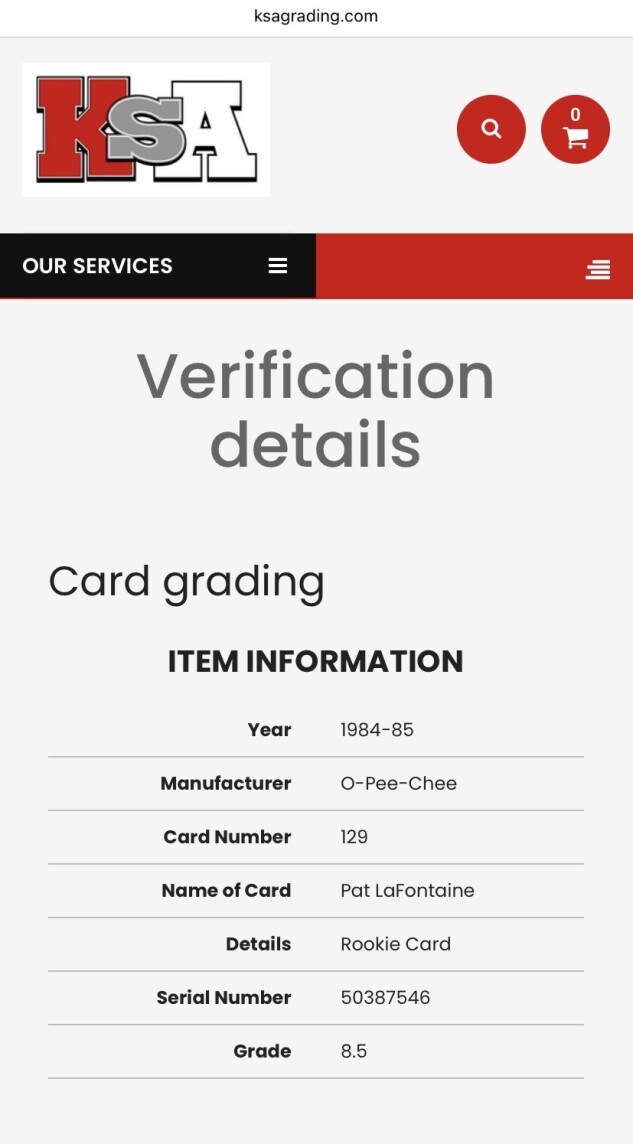Screen dimensions: 633x1144
Task: Open the main navigation menu
Action: [x=598, y=268]
